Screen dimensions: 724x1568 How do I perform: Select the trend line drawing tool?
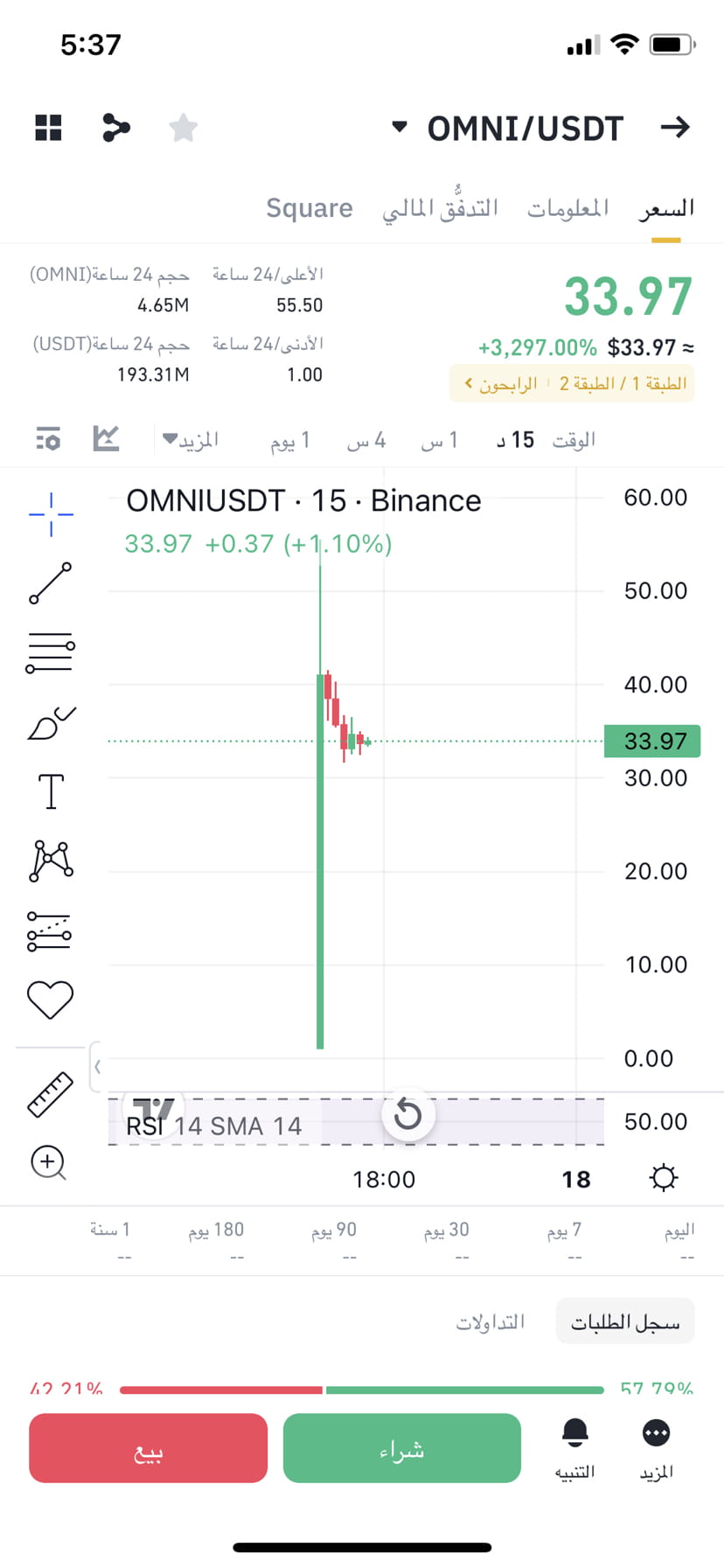(x=50, y=582)
